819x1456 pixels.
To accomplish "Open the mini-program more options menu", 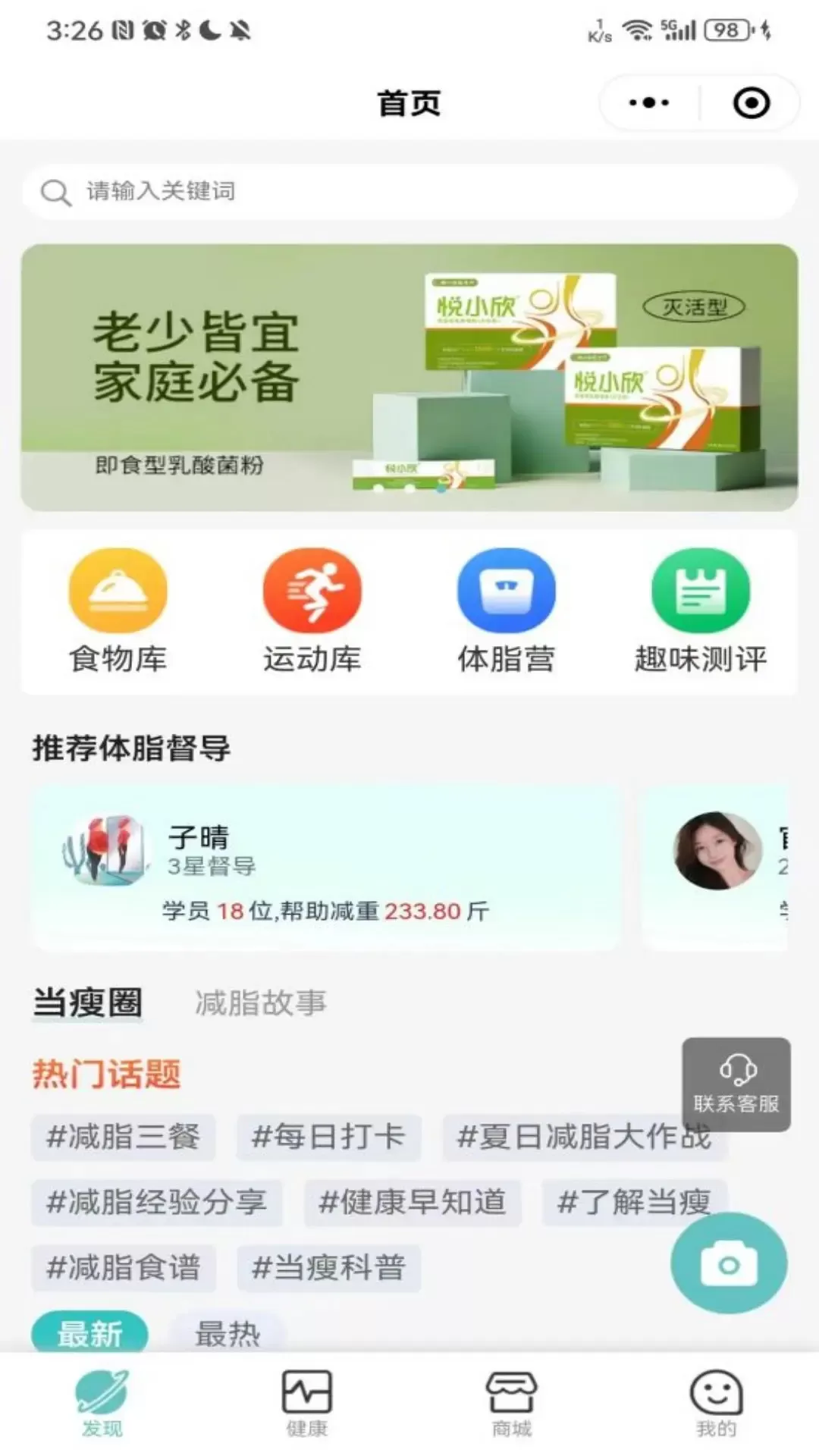I will (x=649, y=102).
